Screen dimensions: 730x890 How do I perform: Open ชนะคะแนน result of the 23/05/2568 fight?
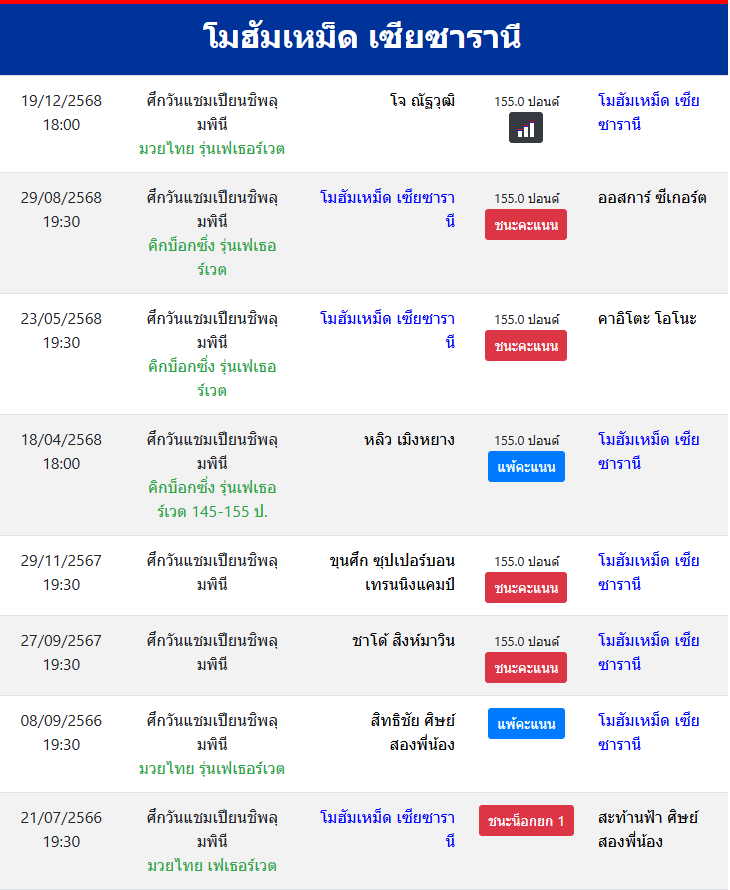(526, 346)
